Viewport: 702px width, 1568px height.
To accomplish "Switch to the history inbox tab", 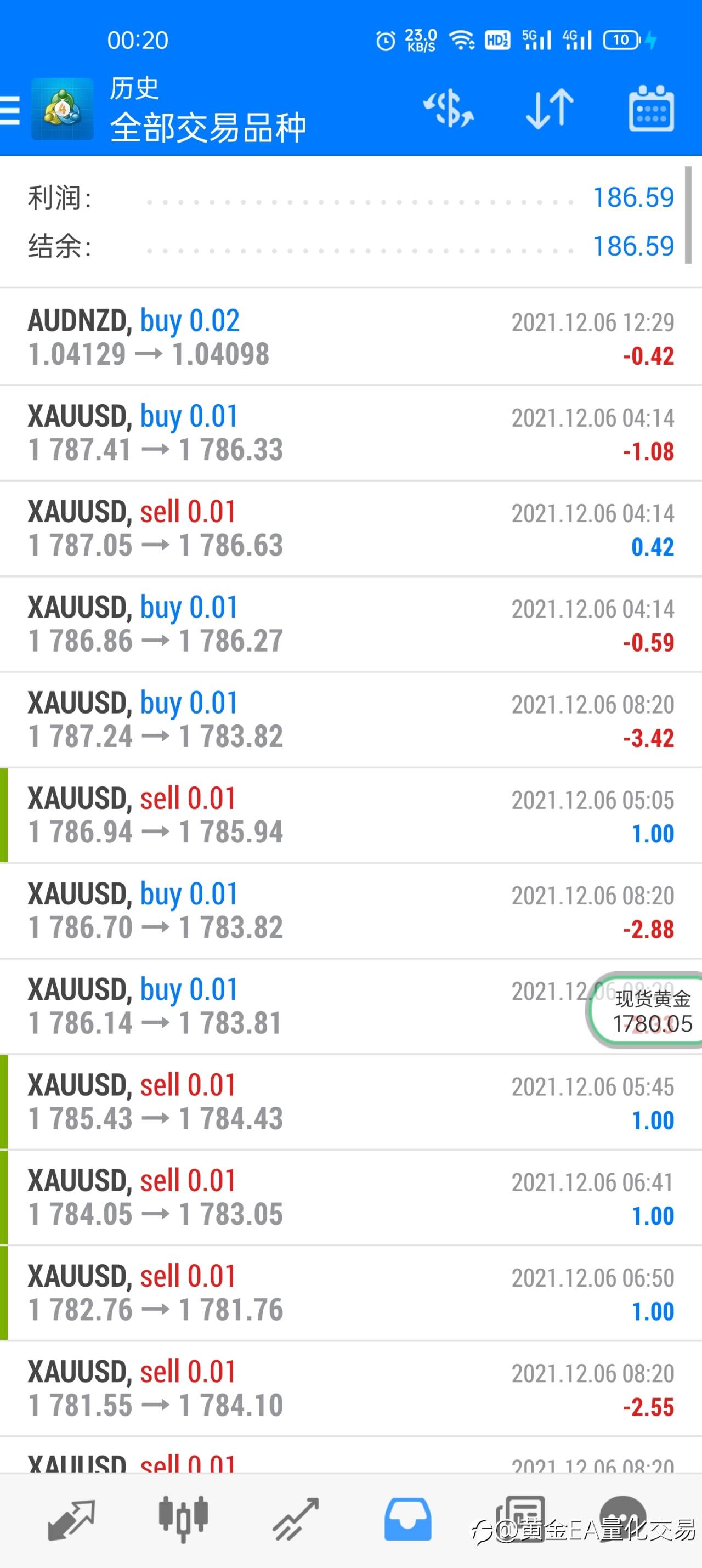I will tap(407, 1520).
